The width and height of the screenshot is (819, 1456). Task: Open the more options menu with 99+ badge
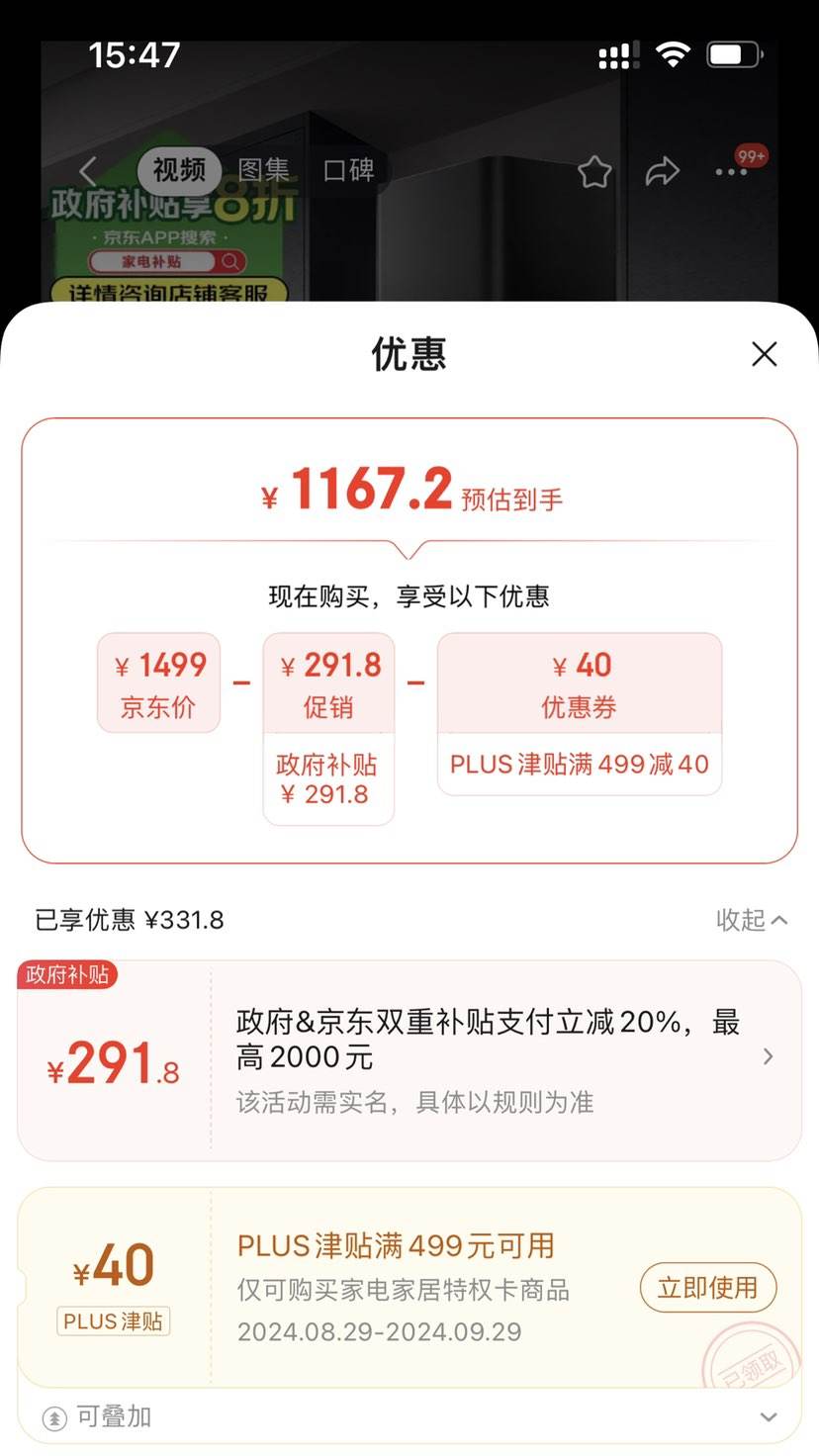(731, 170)
